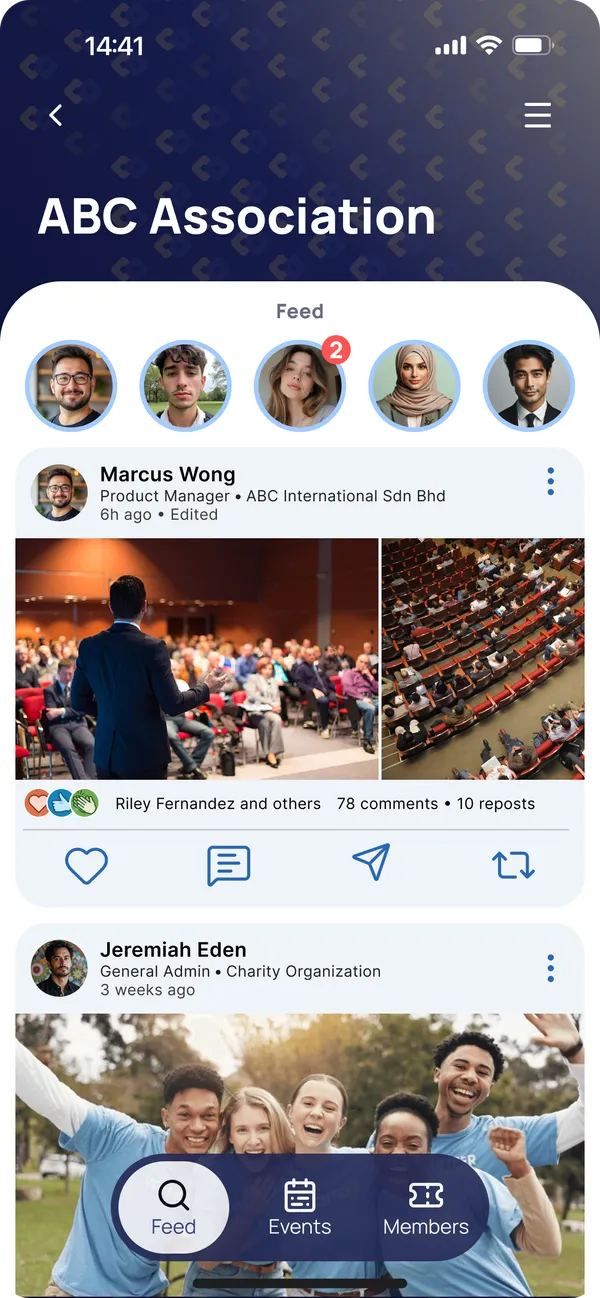
Task: Open the suited man's story
Action: (x=528, y=386)
